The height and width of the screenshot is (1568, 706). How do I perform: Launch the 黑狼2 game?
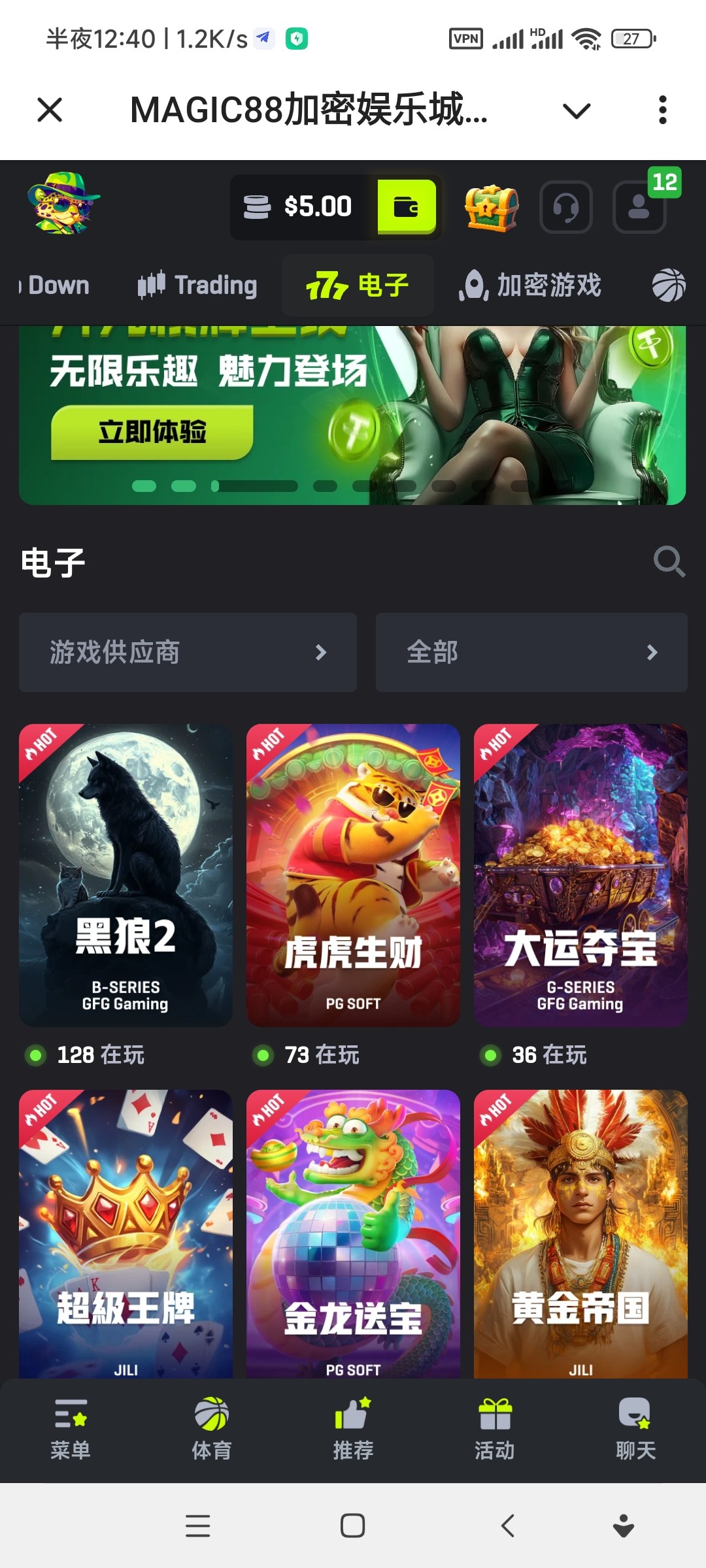(x=126, y=874)
